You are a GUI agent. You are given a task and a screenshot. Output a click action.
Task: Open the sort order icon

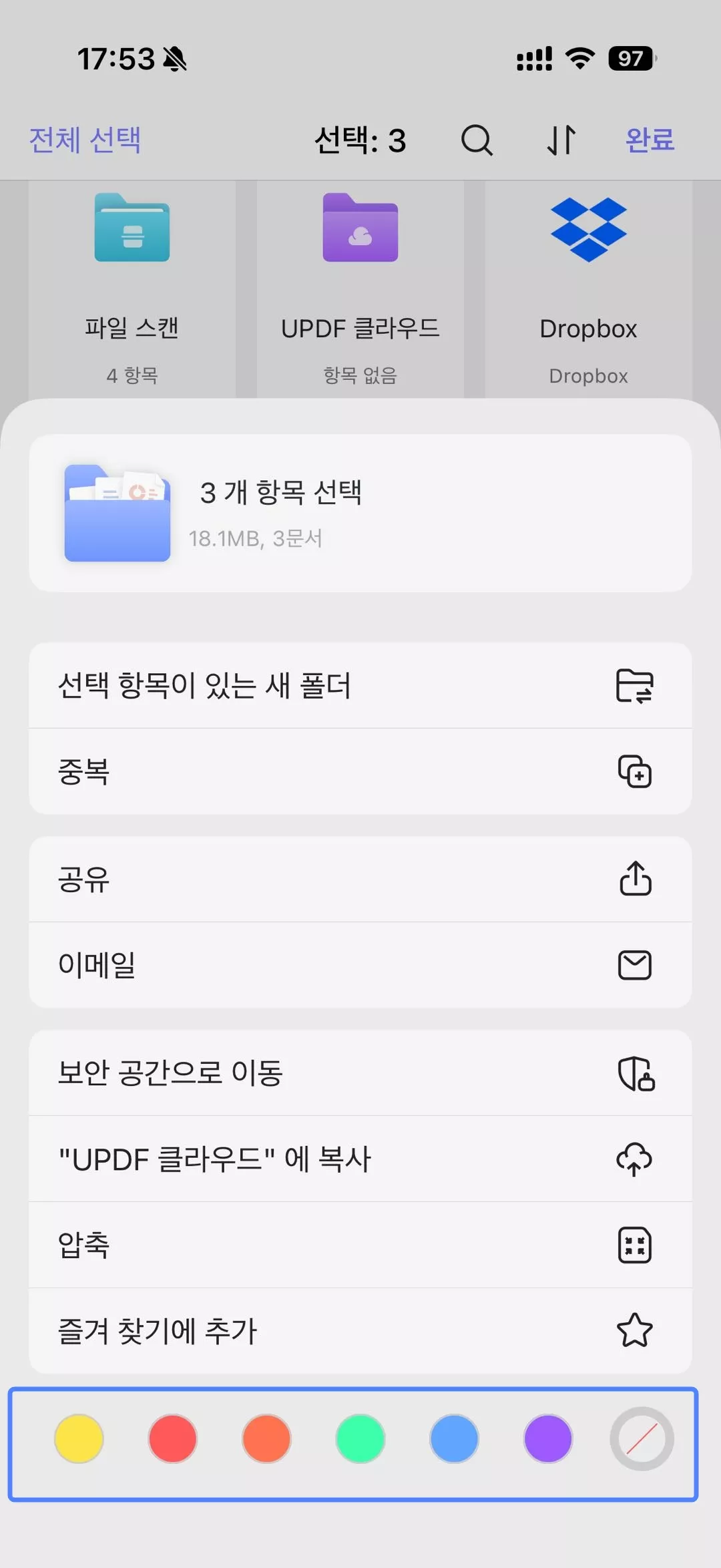[561, 141]
